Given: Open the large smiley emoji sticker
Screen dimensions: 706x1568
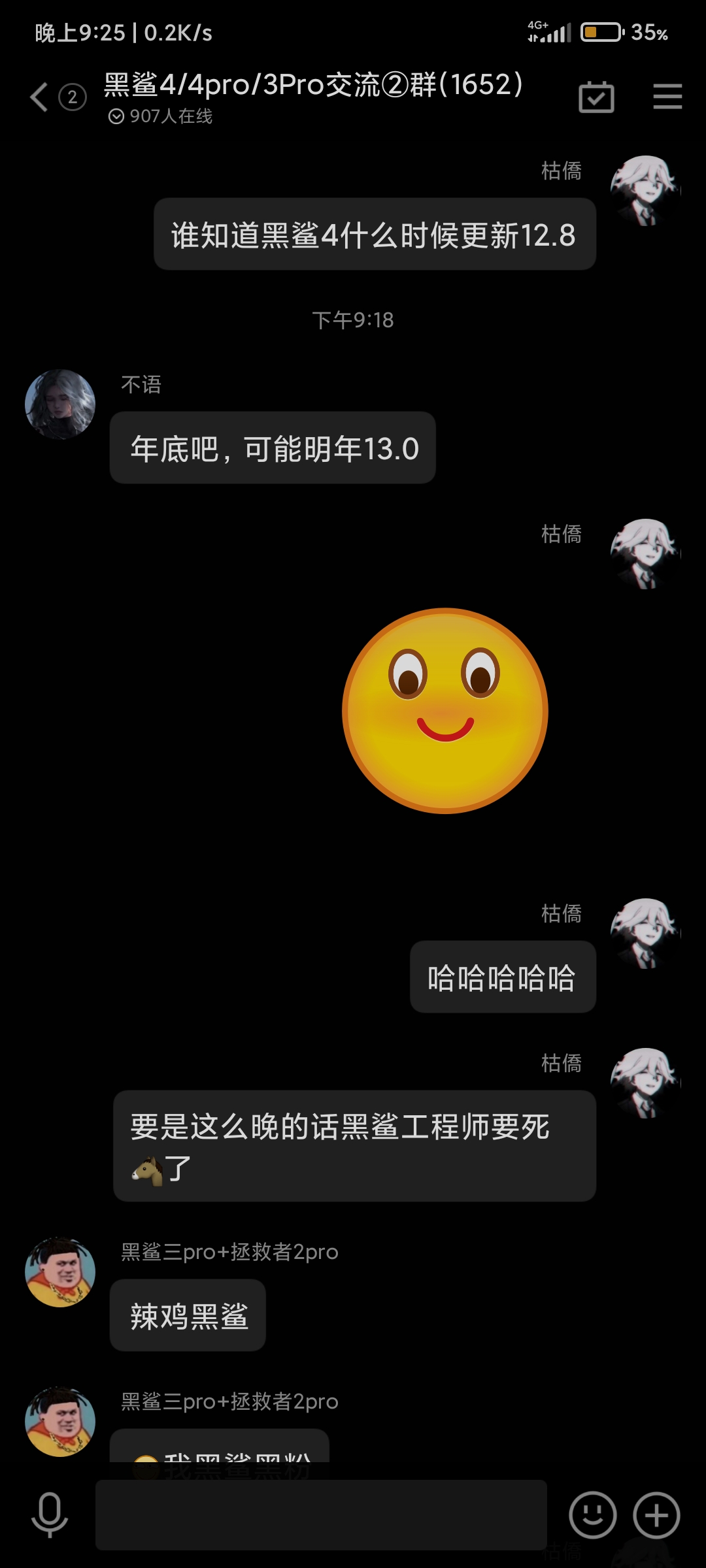Looking at the screenshot, I should coord(445,711).
